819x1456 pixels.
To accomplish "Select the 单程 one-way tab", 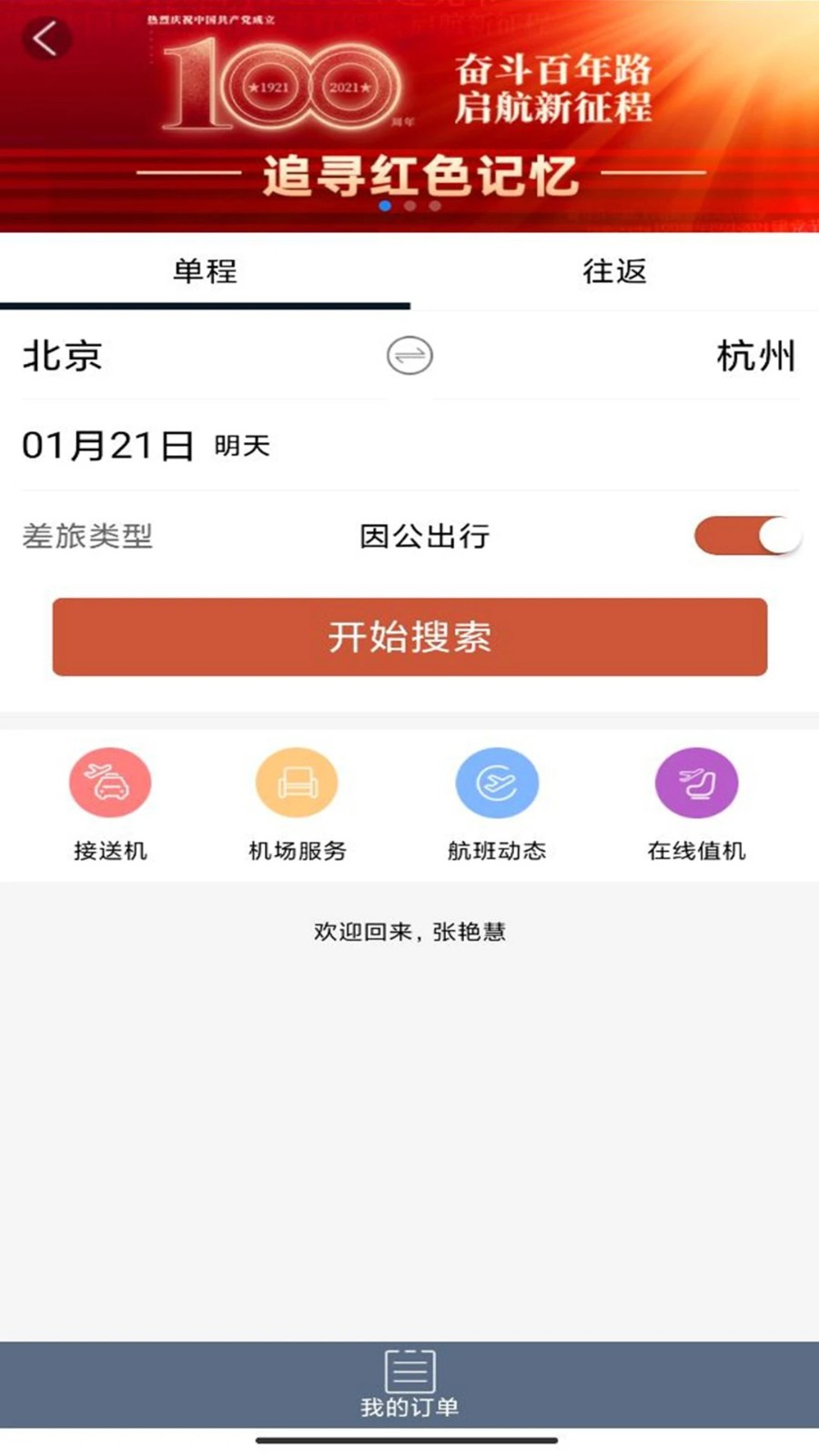I will [x=204, y=271].
